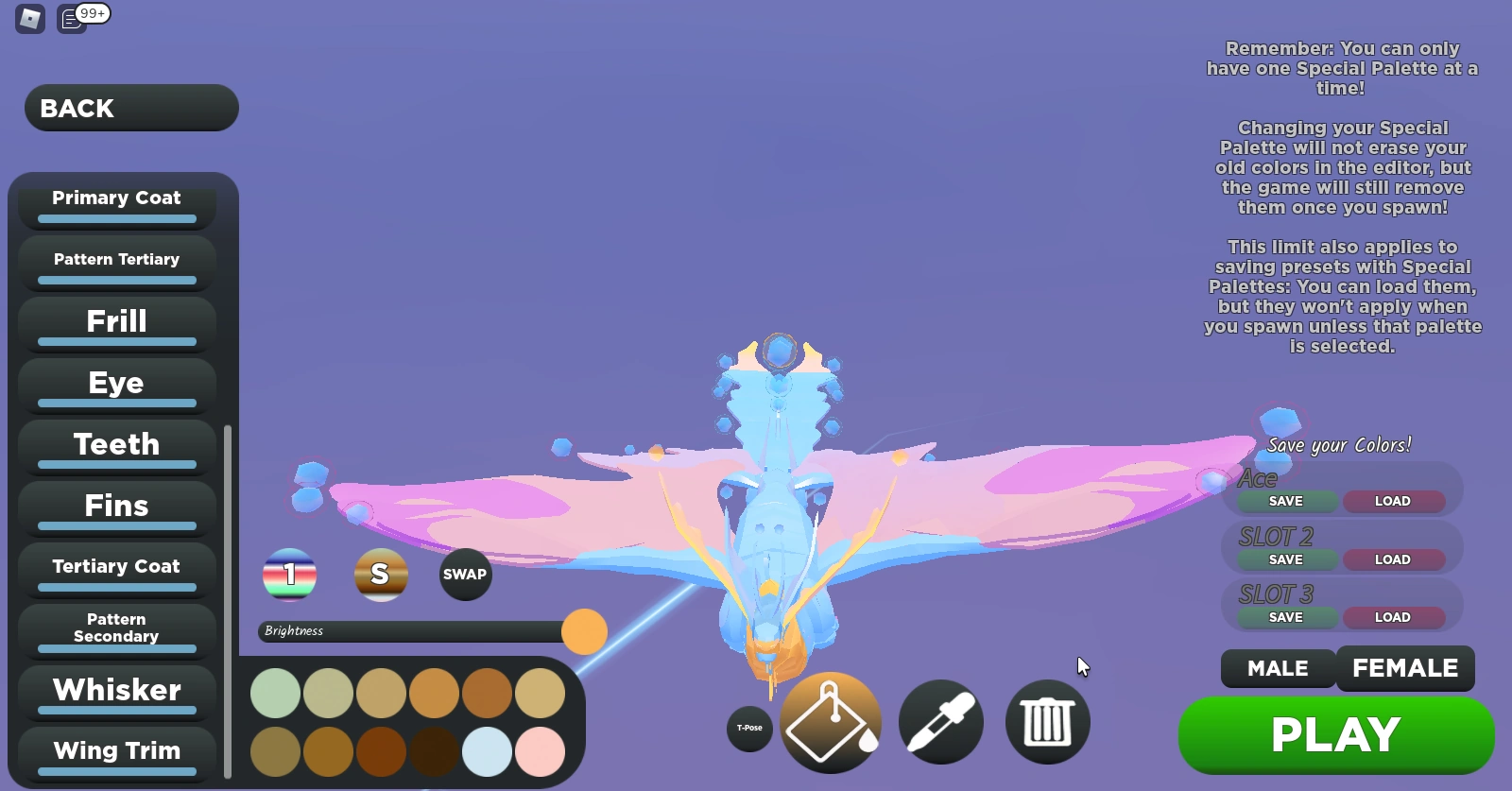The height and width of the screenshot is (791, 1512).
Task: Tap the SWAP button
Action: tap(465, 574)
